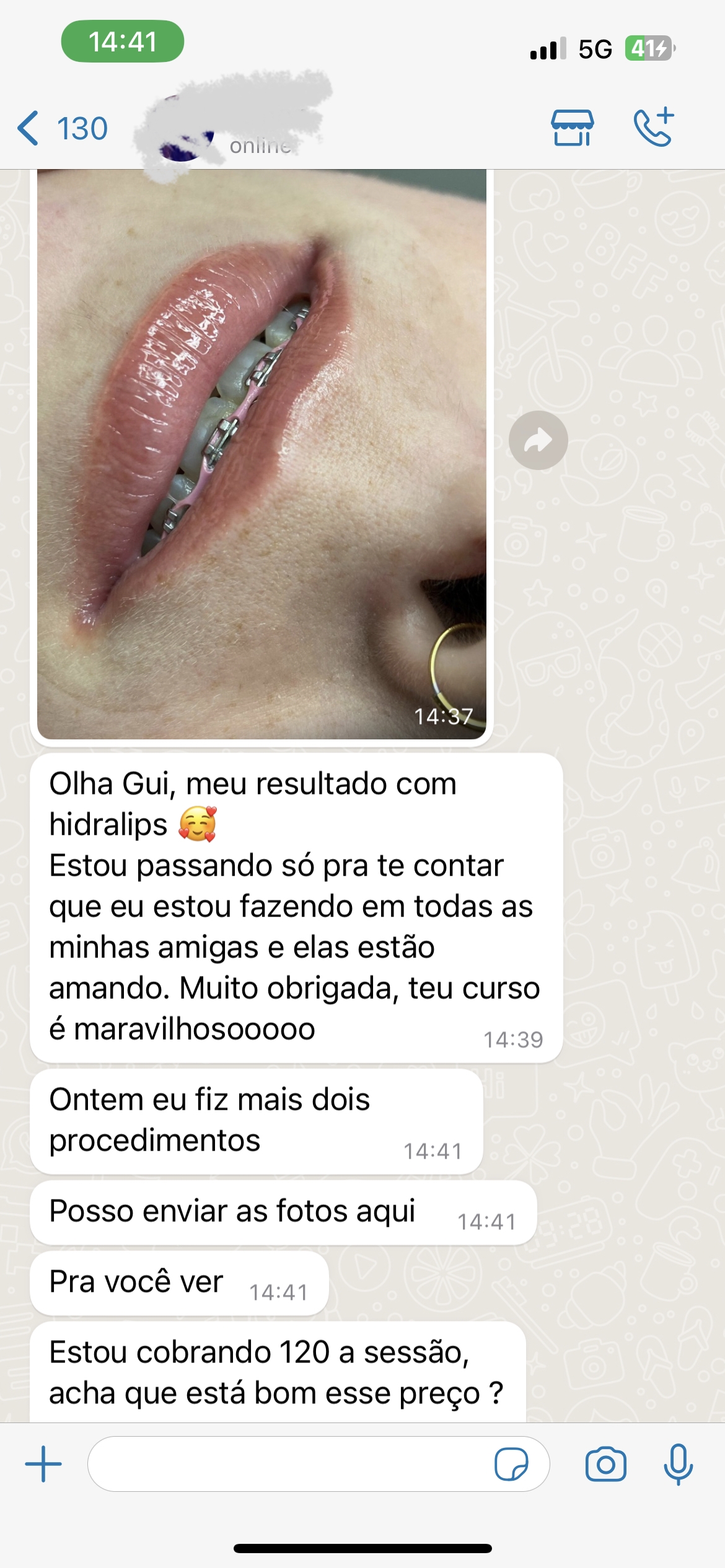Open the business catalog storefront icon
The width and height of the screenshot is (725, 1568).
tap(572, 128)
